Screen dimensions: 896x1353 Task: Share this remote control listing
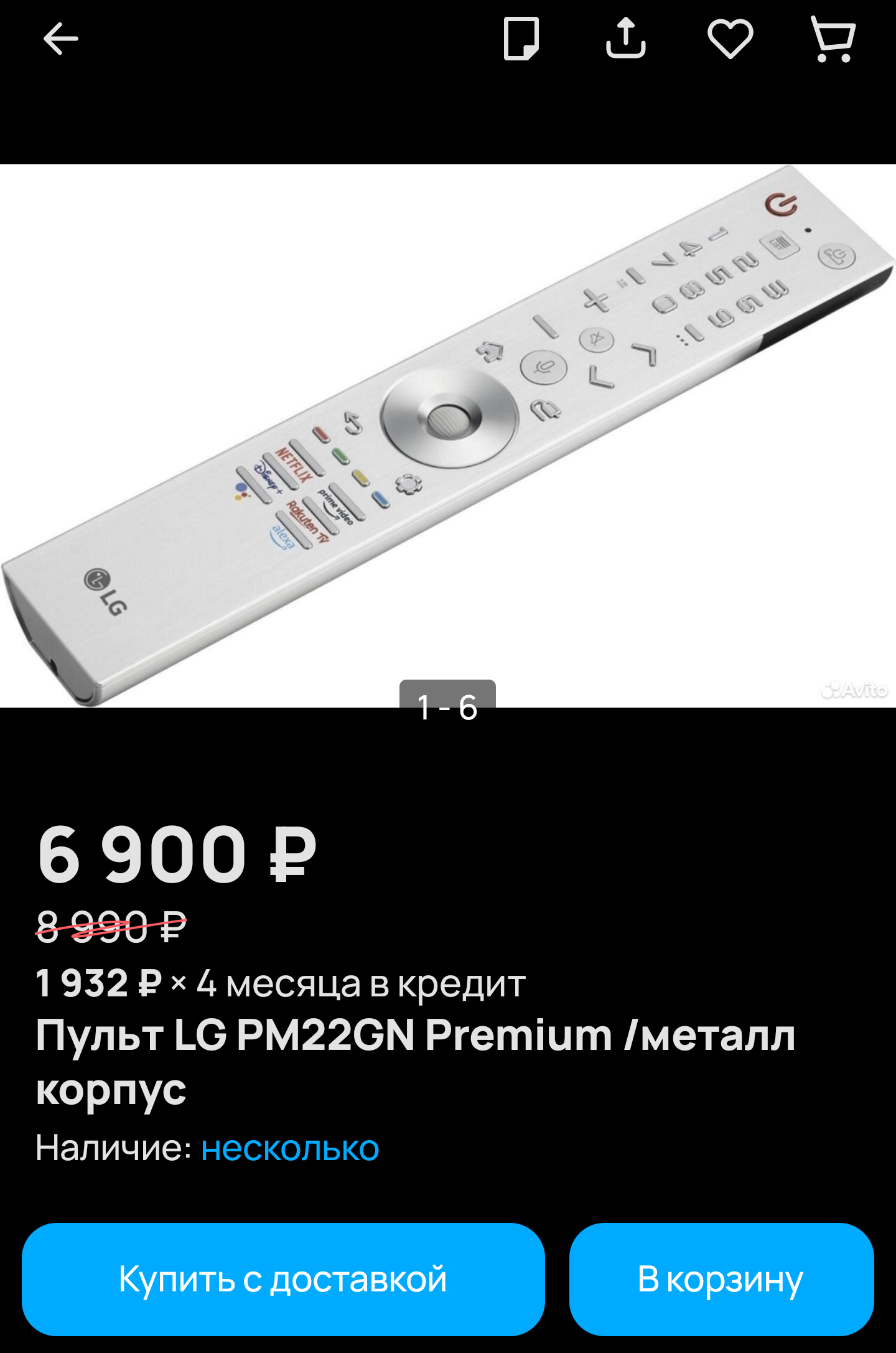point(625,39)
